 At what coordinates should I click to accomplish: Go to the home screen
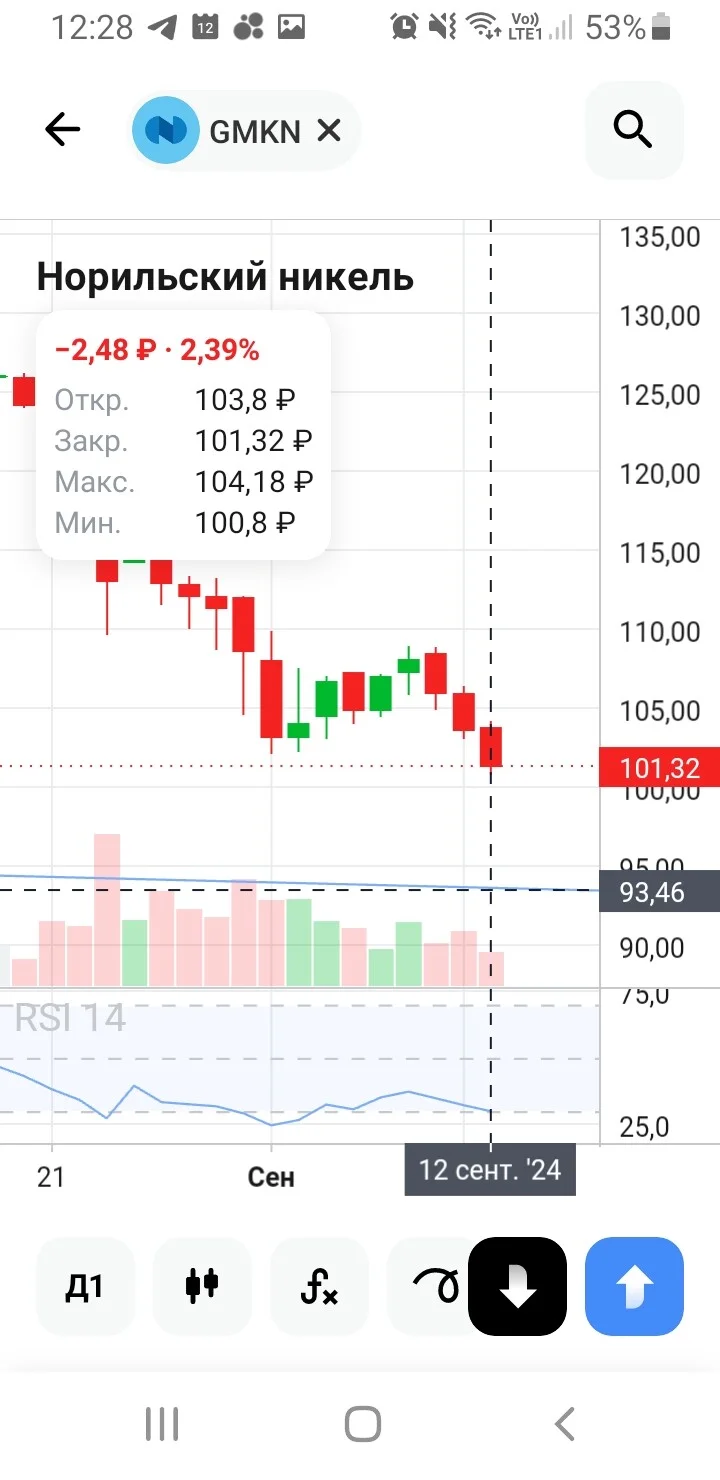coord(363,1423)
